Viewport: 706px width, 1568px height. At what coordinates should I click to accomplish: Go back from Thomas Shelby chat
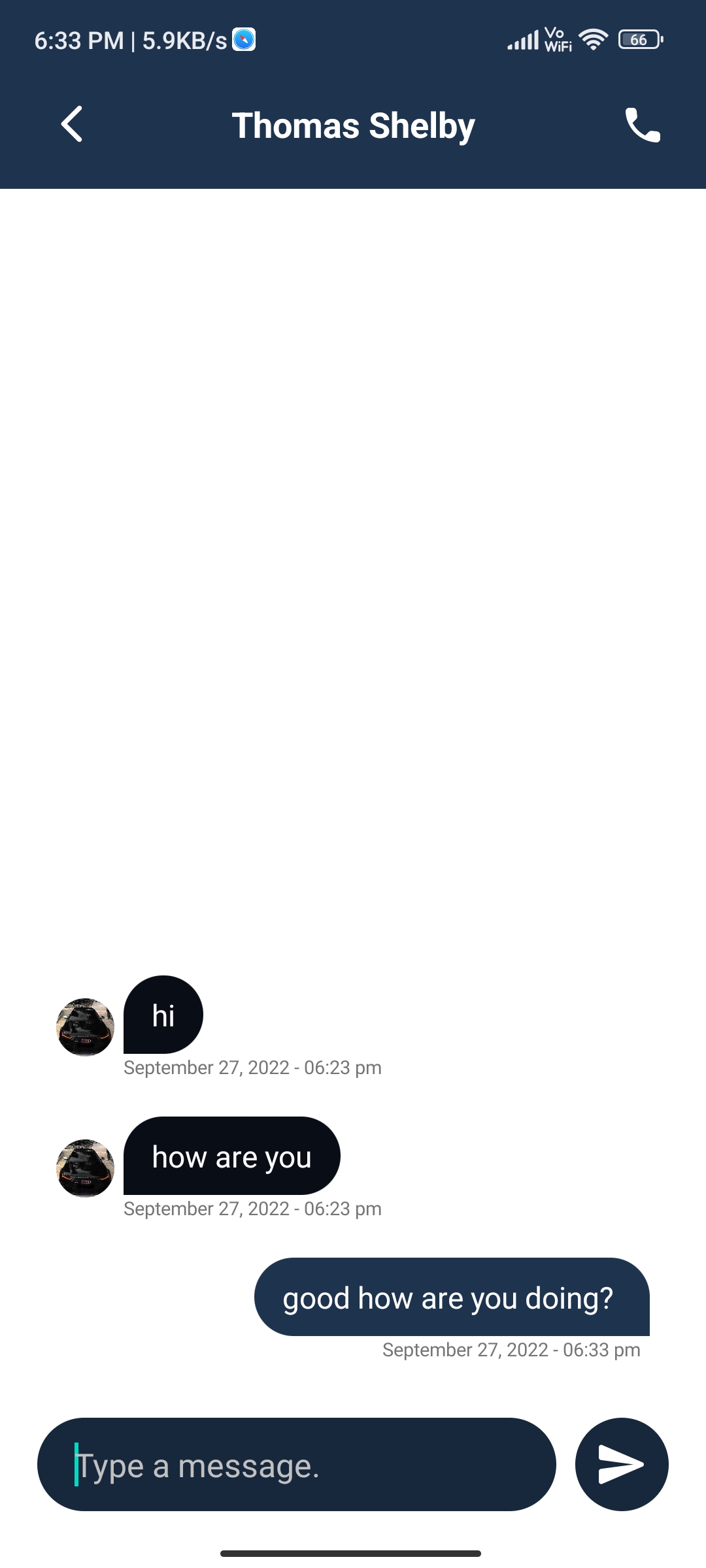pos(72,124)
